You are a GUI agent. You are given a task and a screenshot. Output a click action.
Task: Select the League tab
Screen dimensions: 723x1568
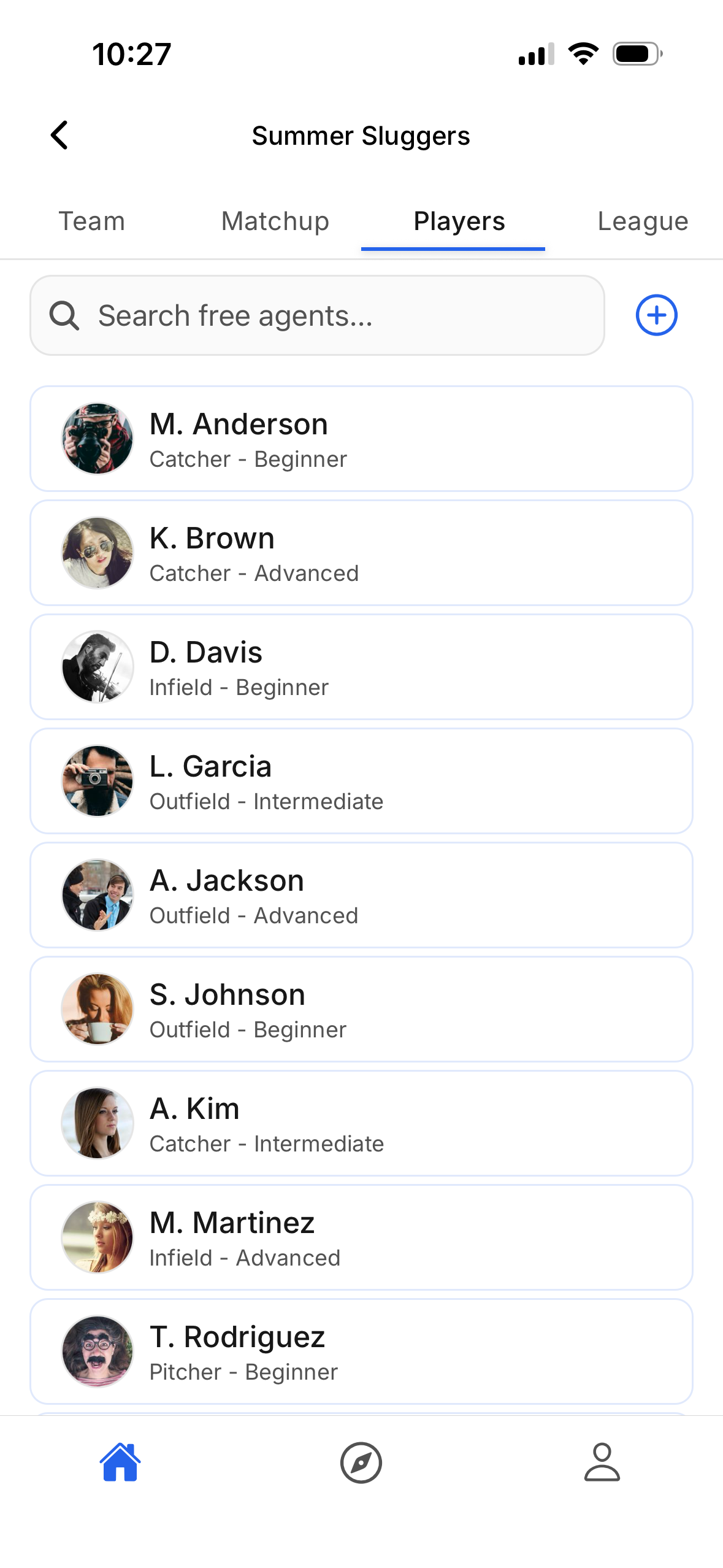coord(643,221)
